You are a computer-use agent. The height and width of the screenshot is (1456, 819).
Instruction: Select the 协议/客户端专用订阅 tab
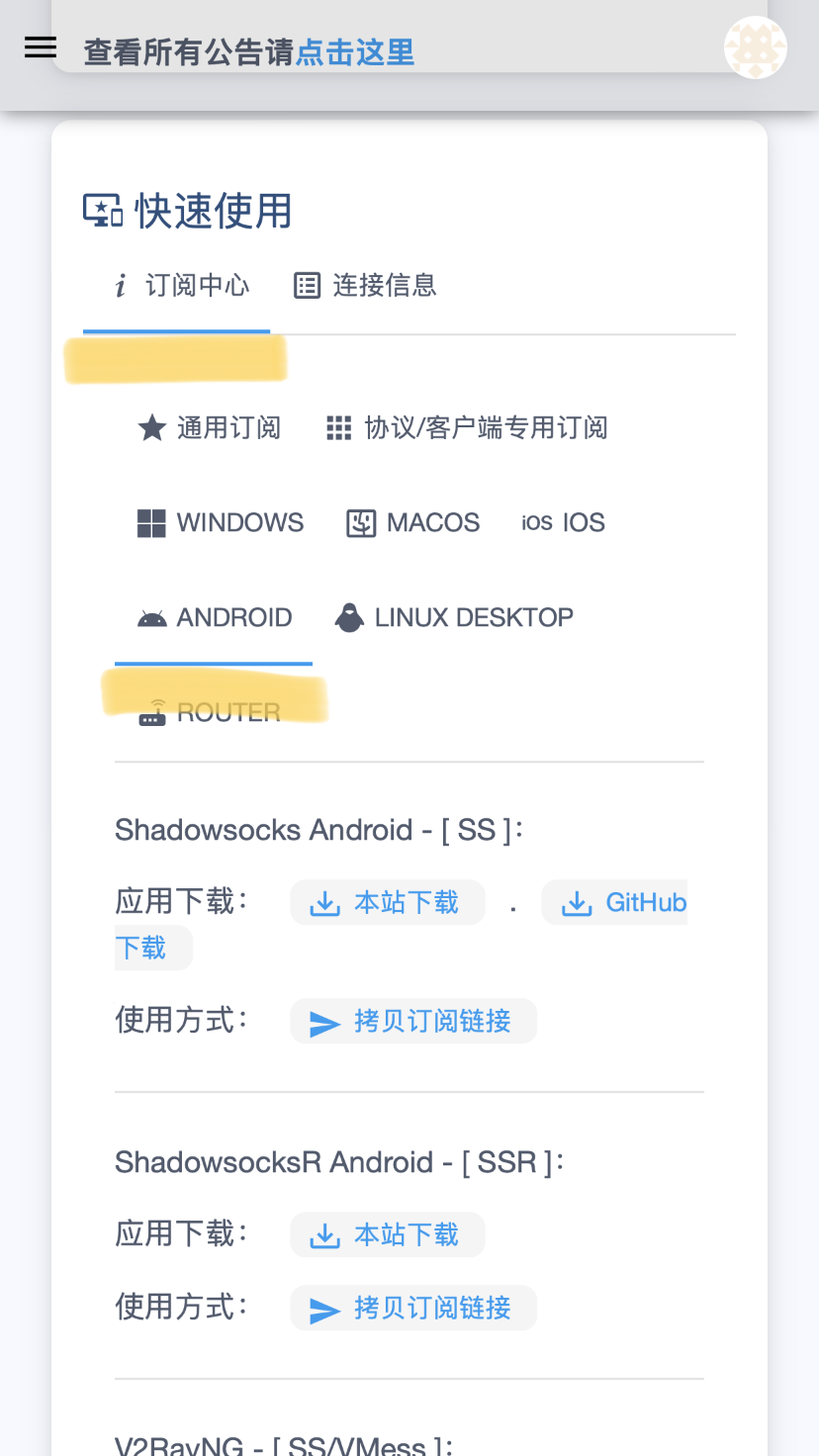(x=466, y=428)
